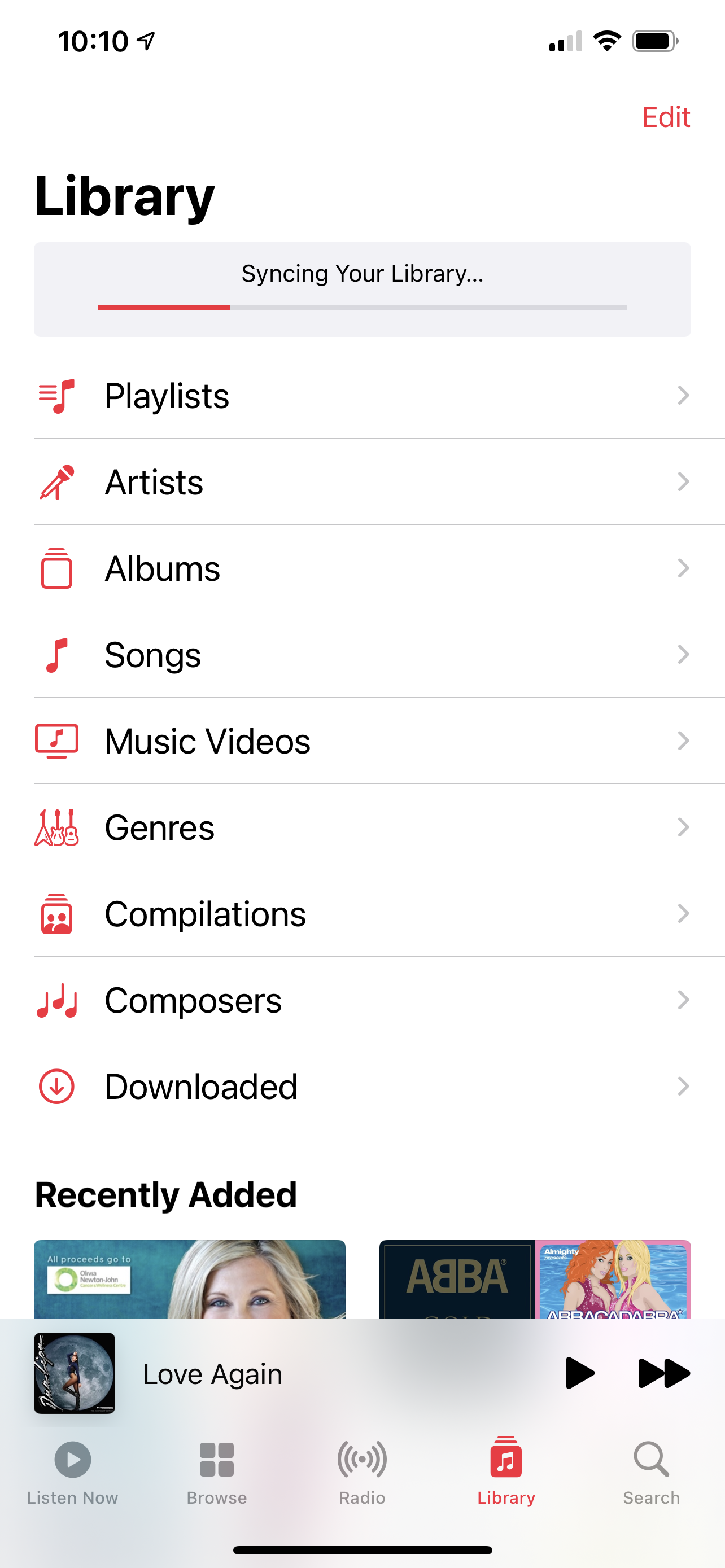This screenshot has width=725, height=1568.
Task: Open the Olivia Newton-John recently added album
Action: point(189,1278)
